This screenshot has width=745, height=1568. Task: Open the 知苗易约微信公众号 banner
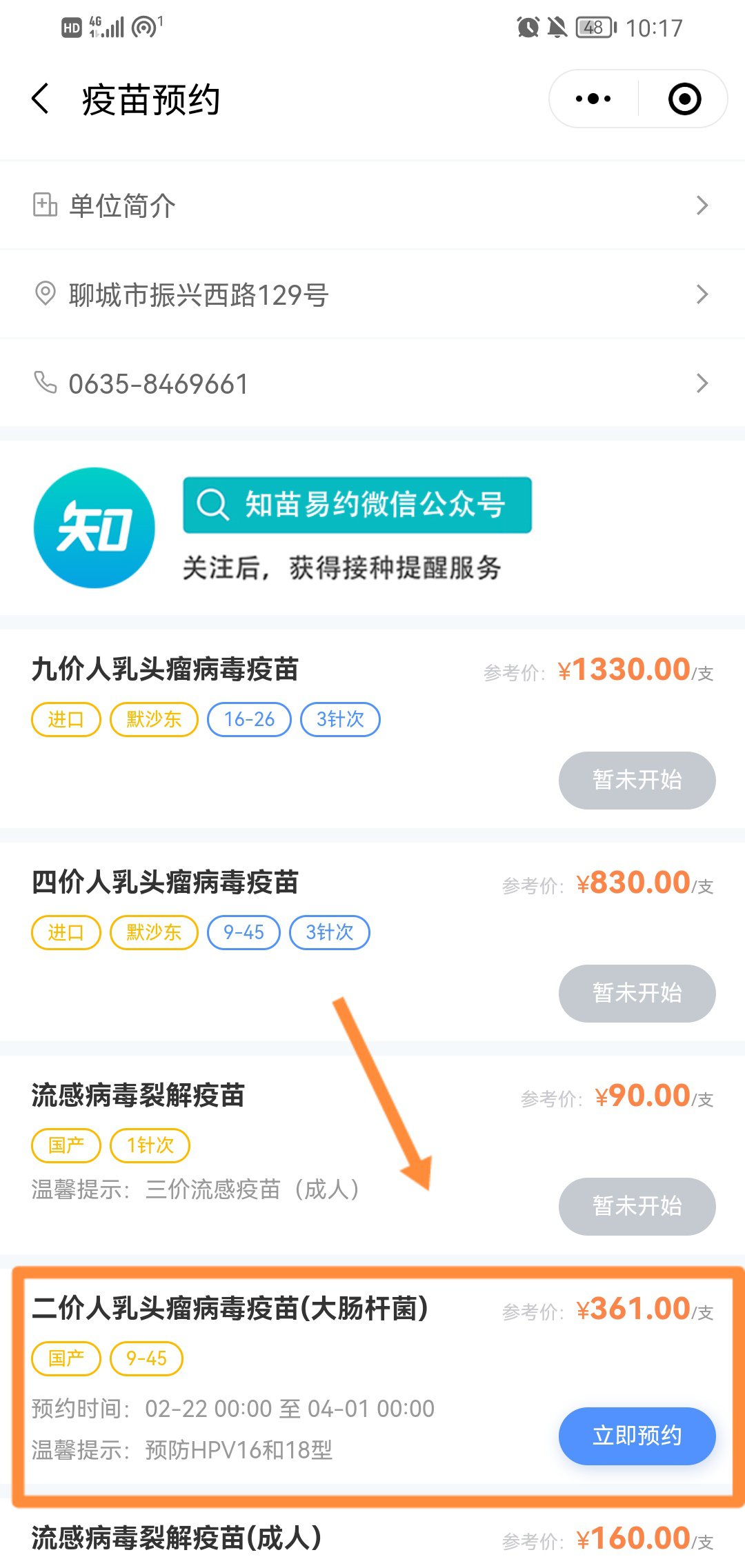click(x=357, y=505)
